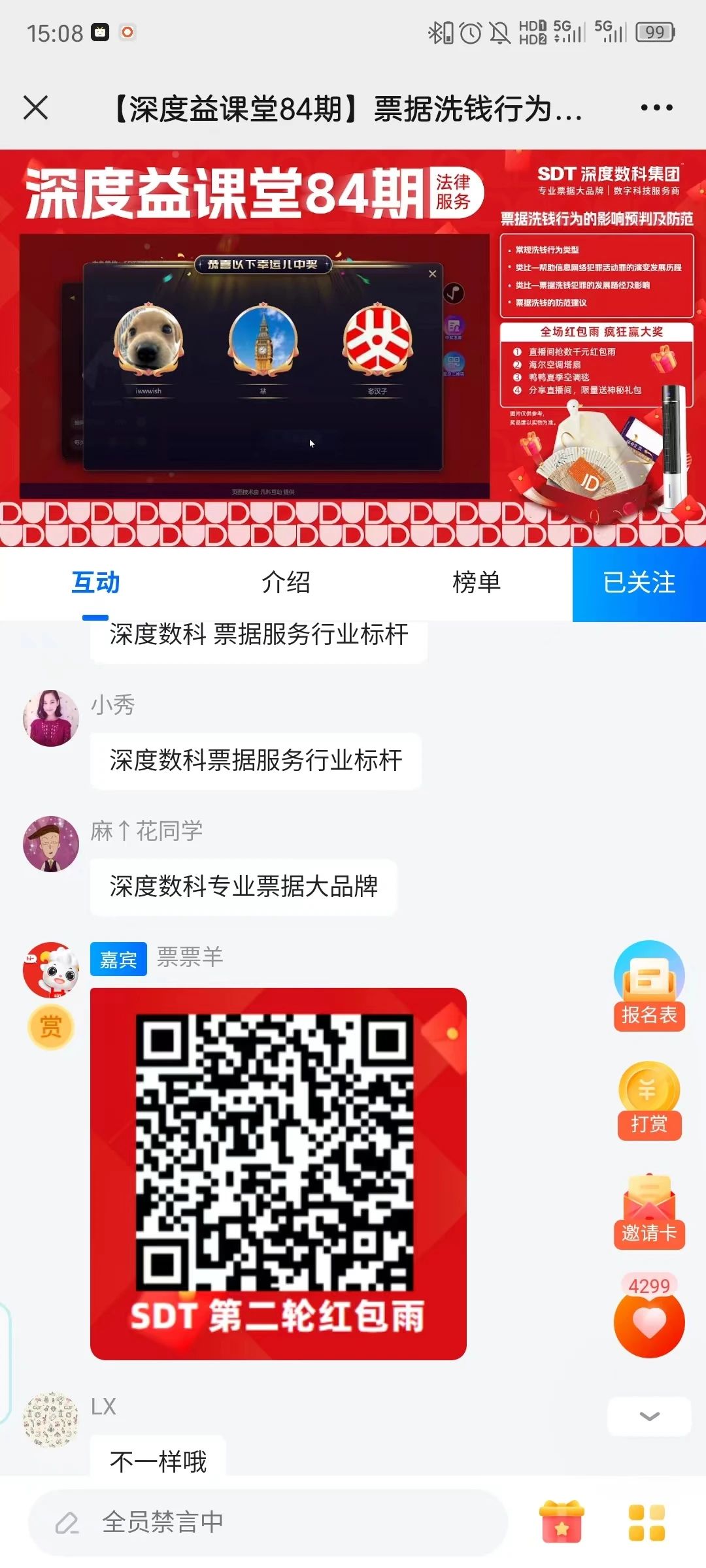Tap the 打赏 tip button
This screenshot has width=706, height=1568.
[649, 1102]
